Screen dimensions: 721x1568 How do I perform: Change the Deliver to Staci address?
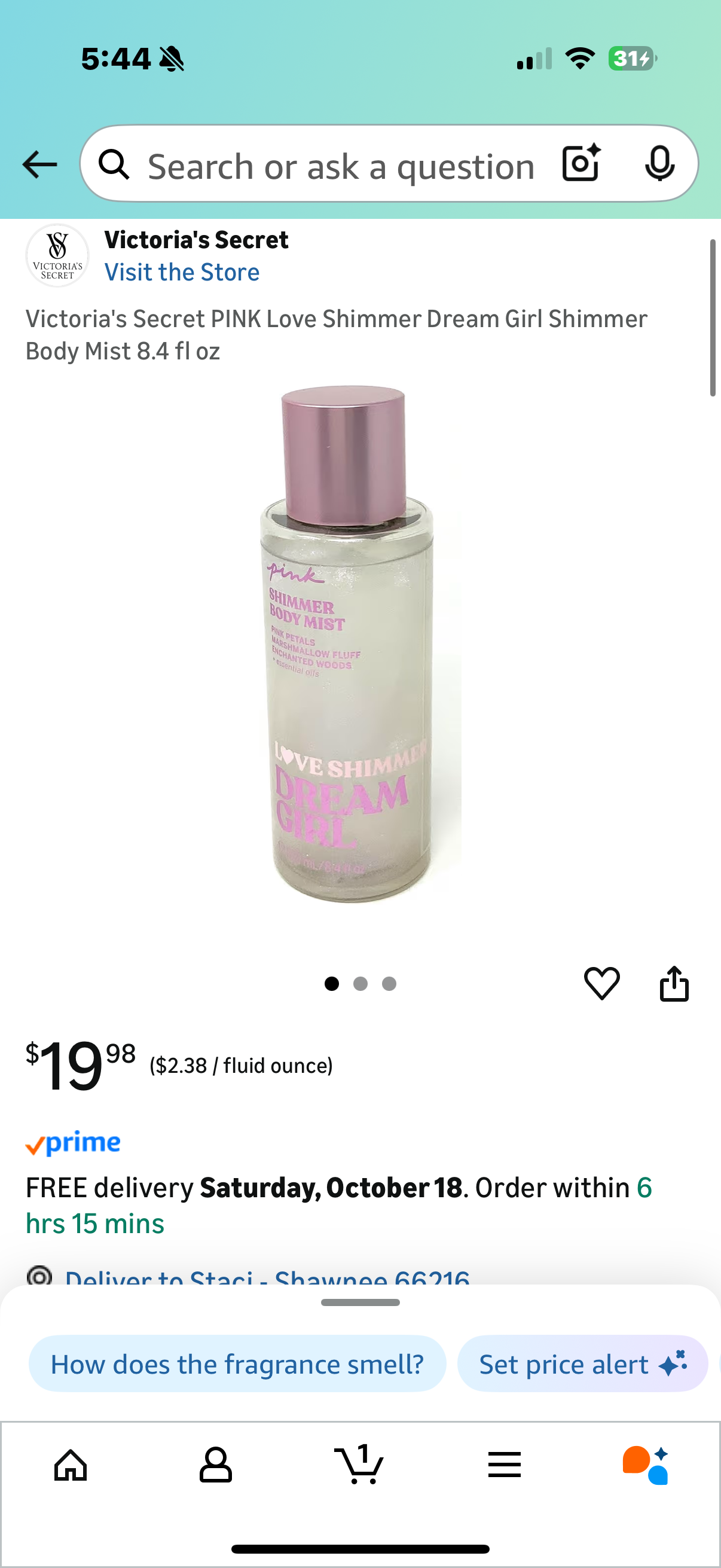point(267,1276)
